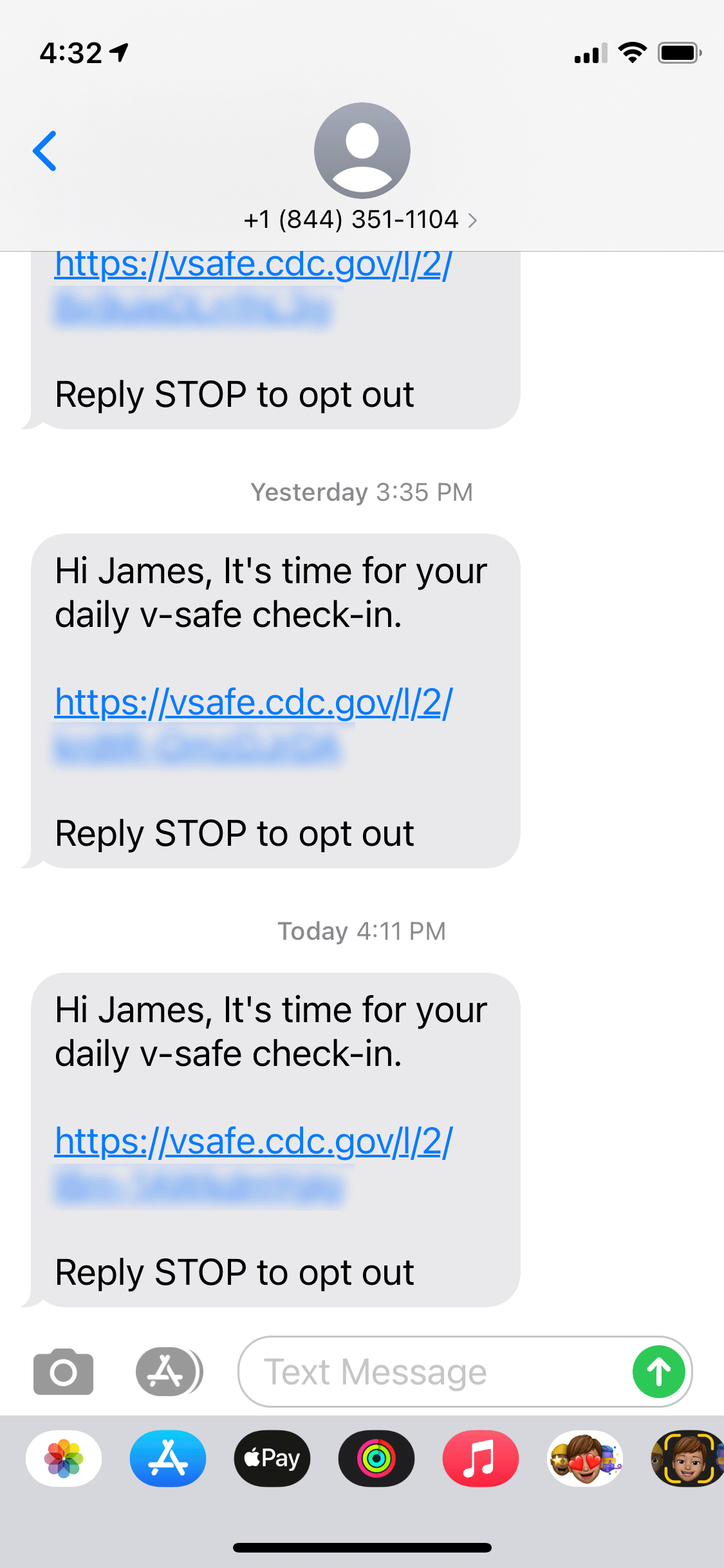Open the Photos iMessage app
This screenshot has width=724, height=1568.
[64, 1459]
